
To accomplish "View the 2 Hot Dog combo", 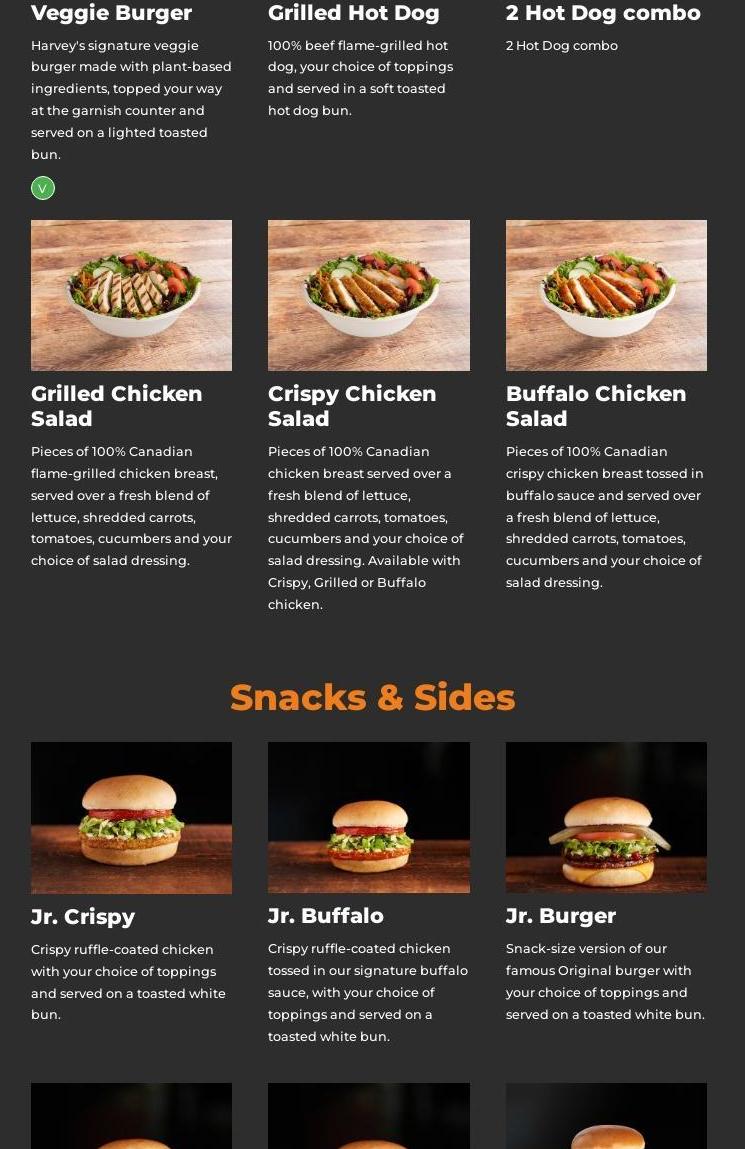I will (x=602, y=14).
